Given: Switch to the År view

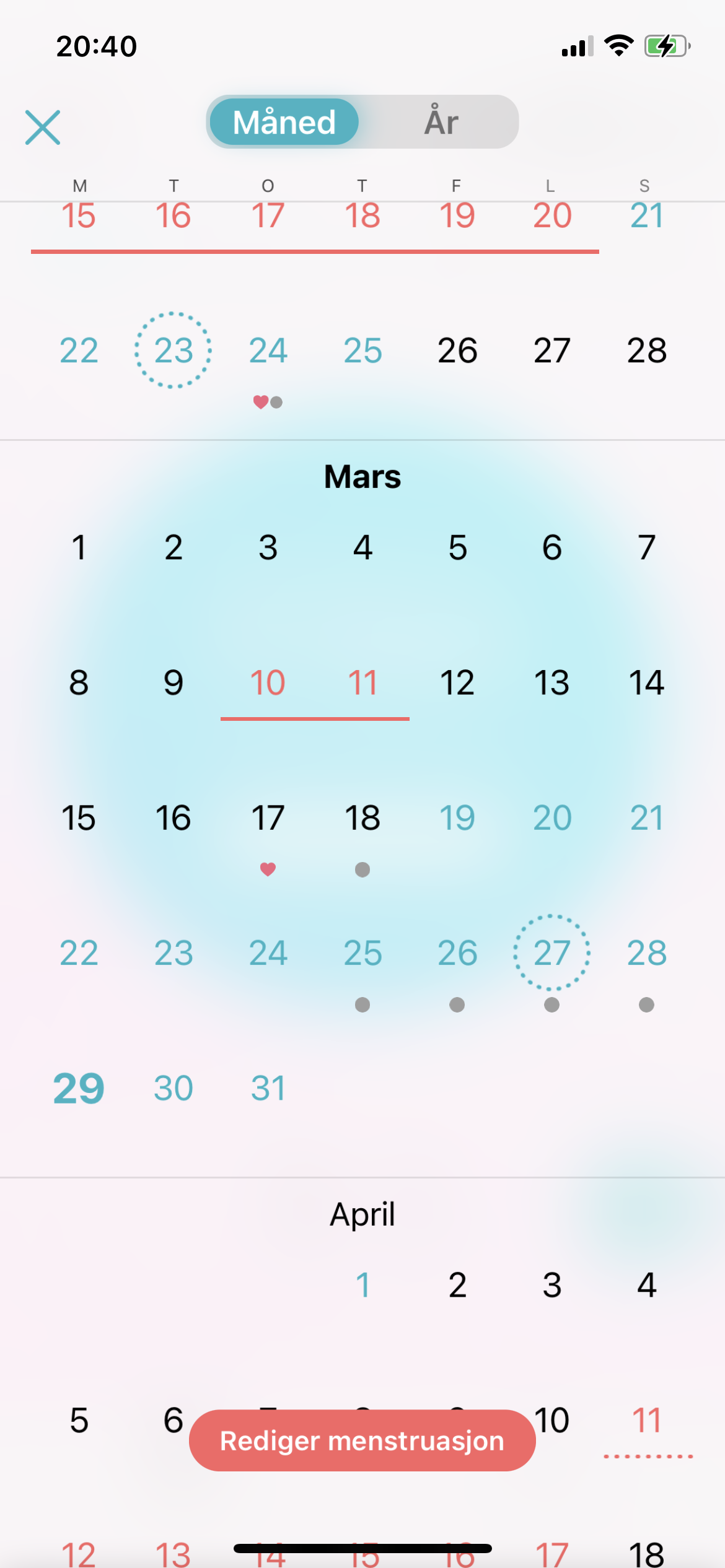Looking at the screenshot, I should click(441, 121).
